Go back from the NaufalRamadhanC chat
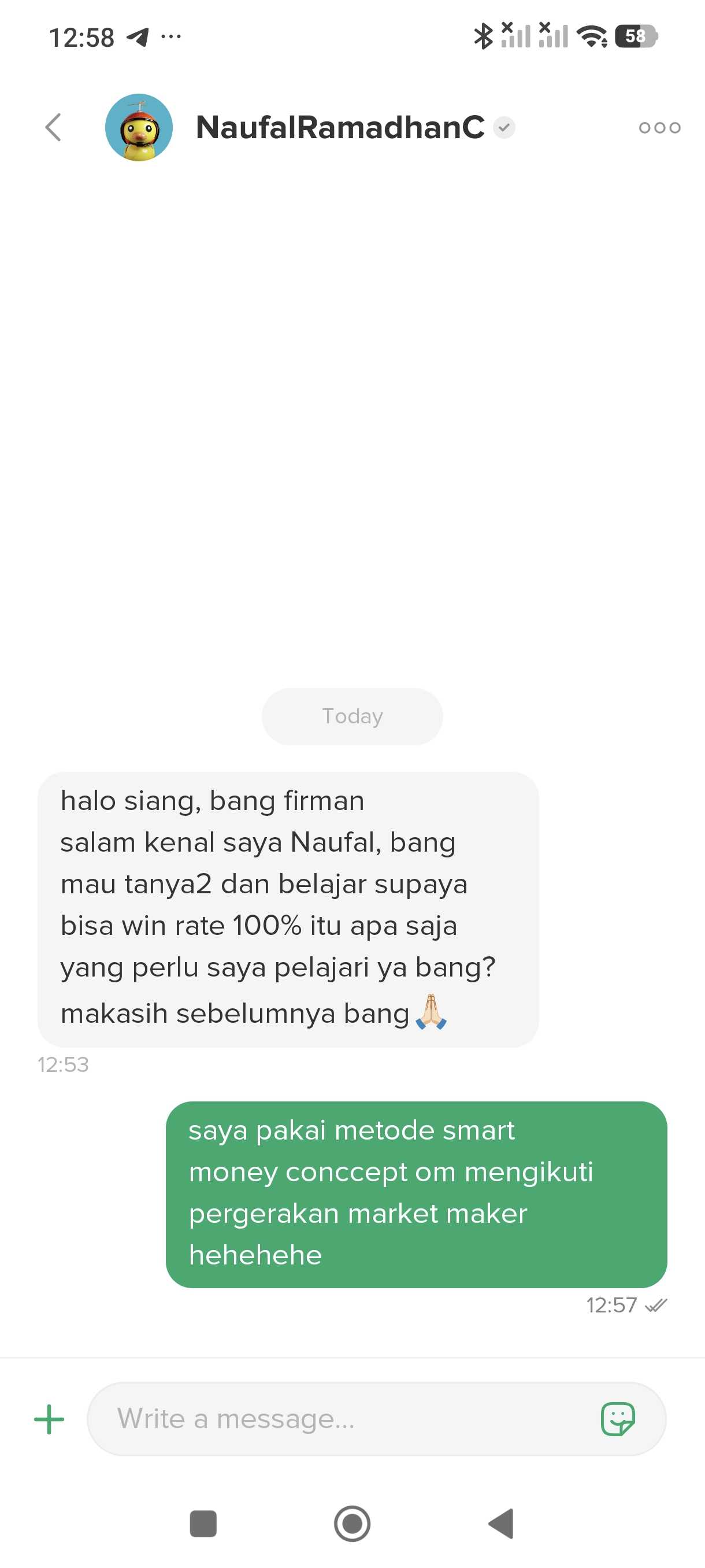 pos(54,127)
